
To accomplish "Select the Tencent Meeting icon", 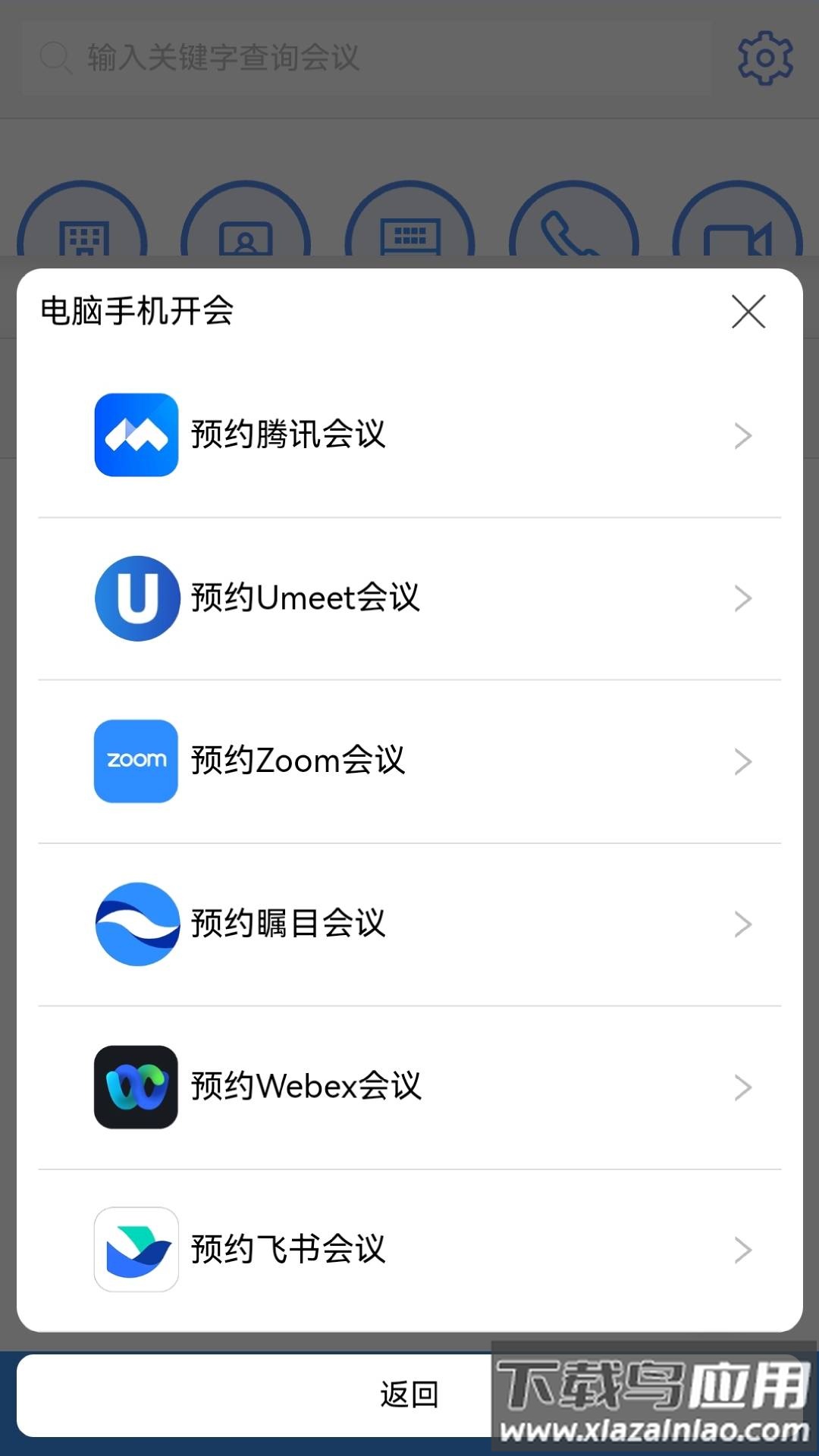I will click(x=136, y=435).
